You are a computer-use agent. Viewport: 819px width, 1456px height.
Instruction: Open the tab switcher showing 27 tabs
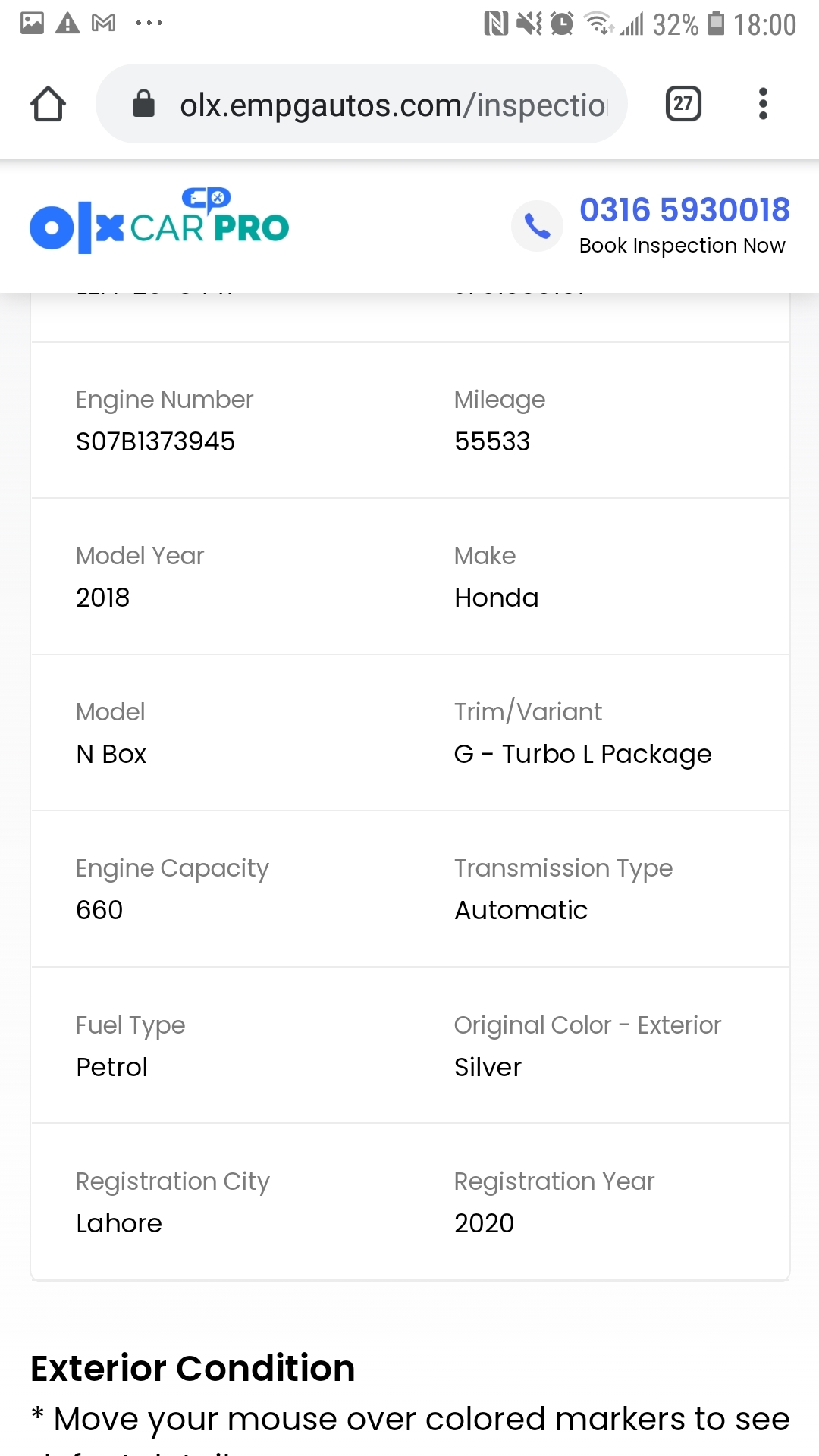[683, 104]
